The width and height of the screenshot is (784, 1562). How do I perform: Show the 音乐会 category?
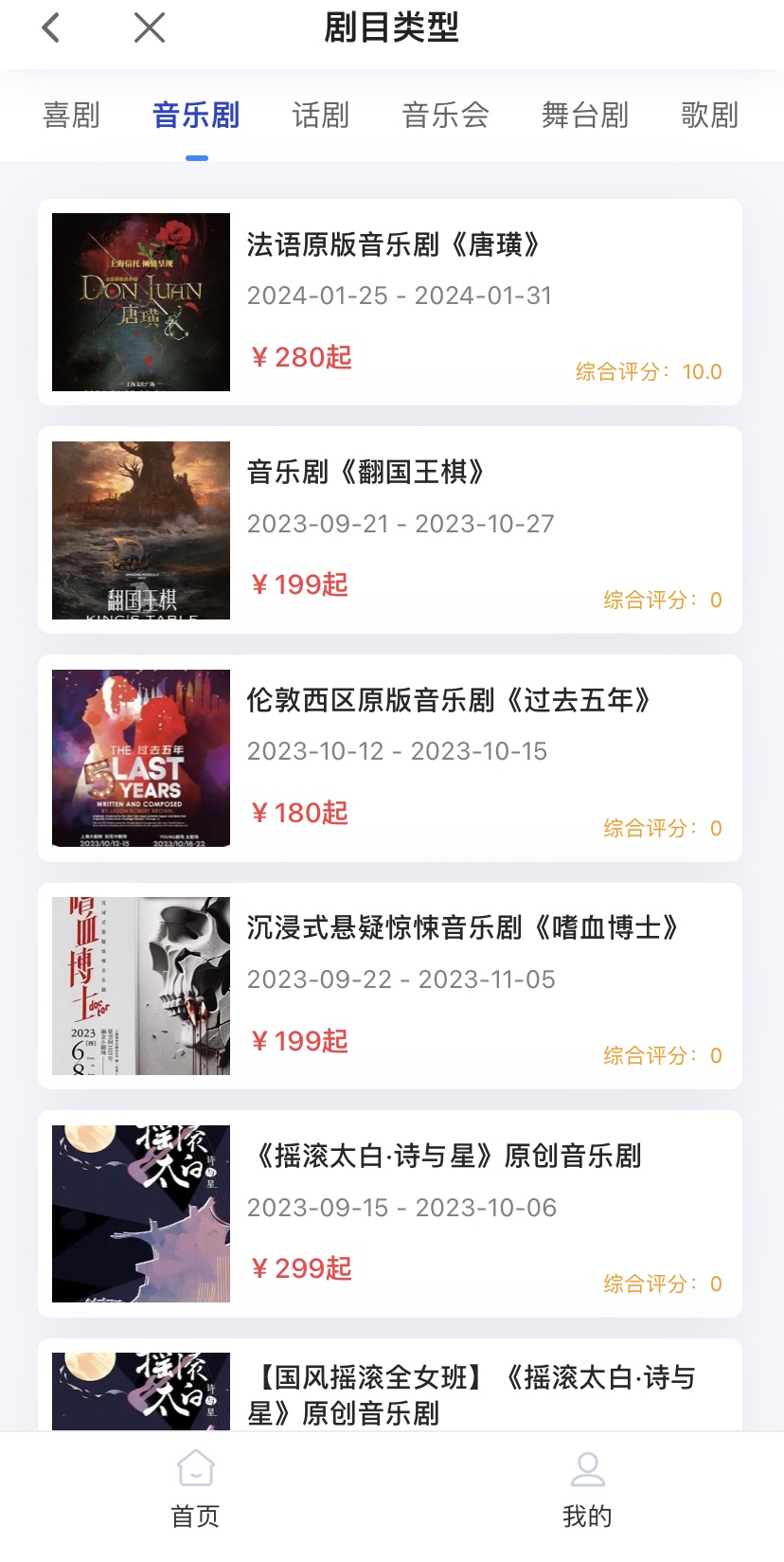tap(445, 116)
